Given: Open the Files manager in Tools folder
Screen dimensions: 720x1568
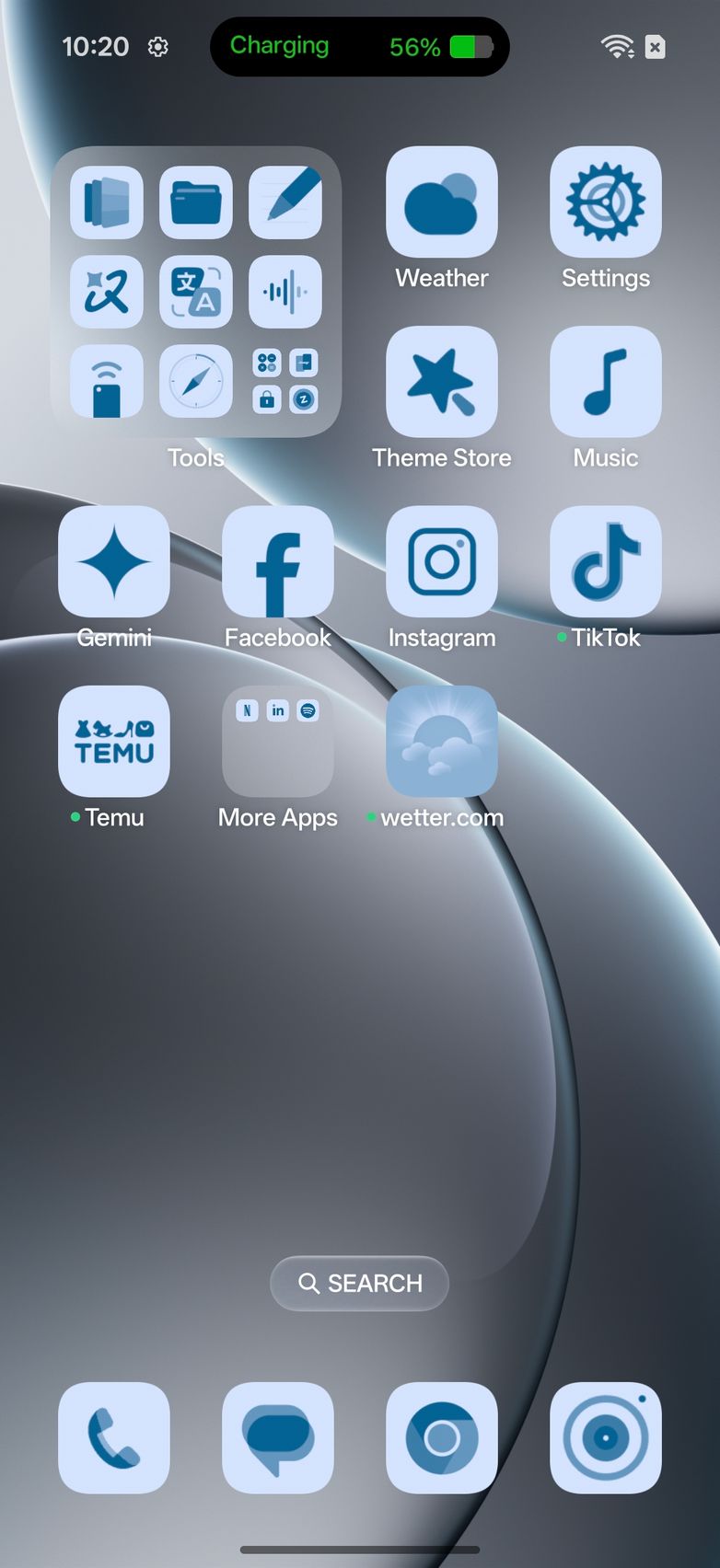Looking at the screenshot, I should tap(196, 202).
